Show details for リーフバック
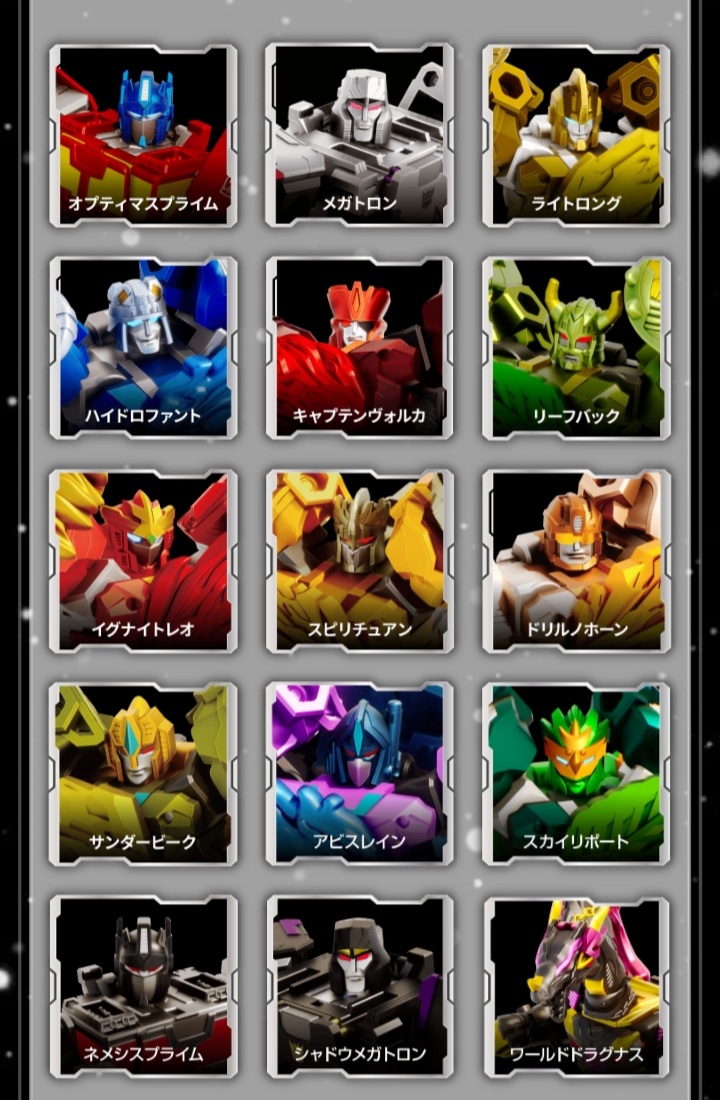This screenshot has height=1100, width=720. [576, 348]
